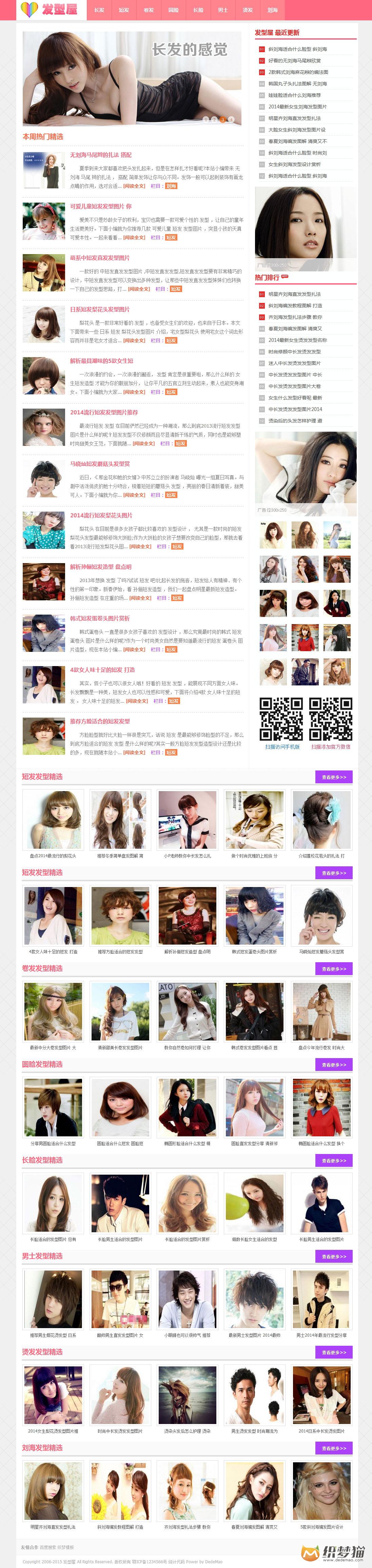The width and height of the screenshot is (372, 1568).
Task: Read article 萌系中短发直发发型图片
Action: pyautogui.click(x=100, y=258)
